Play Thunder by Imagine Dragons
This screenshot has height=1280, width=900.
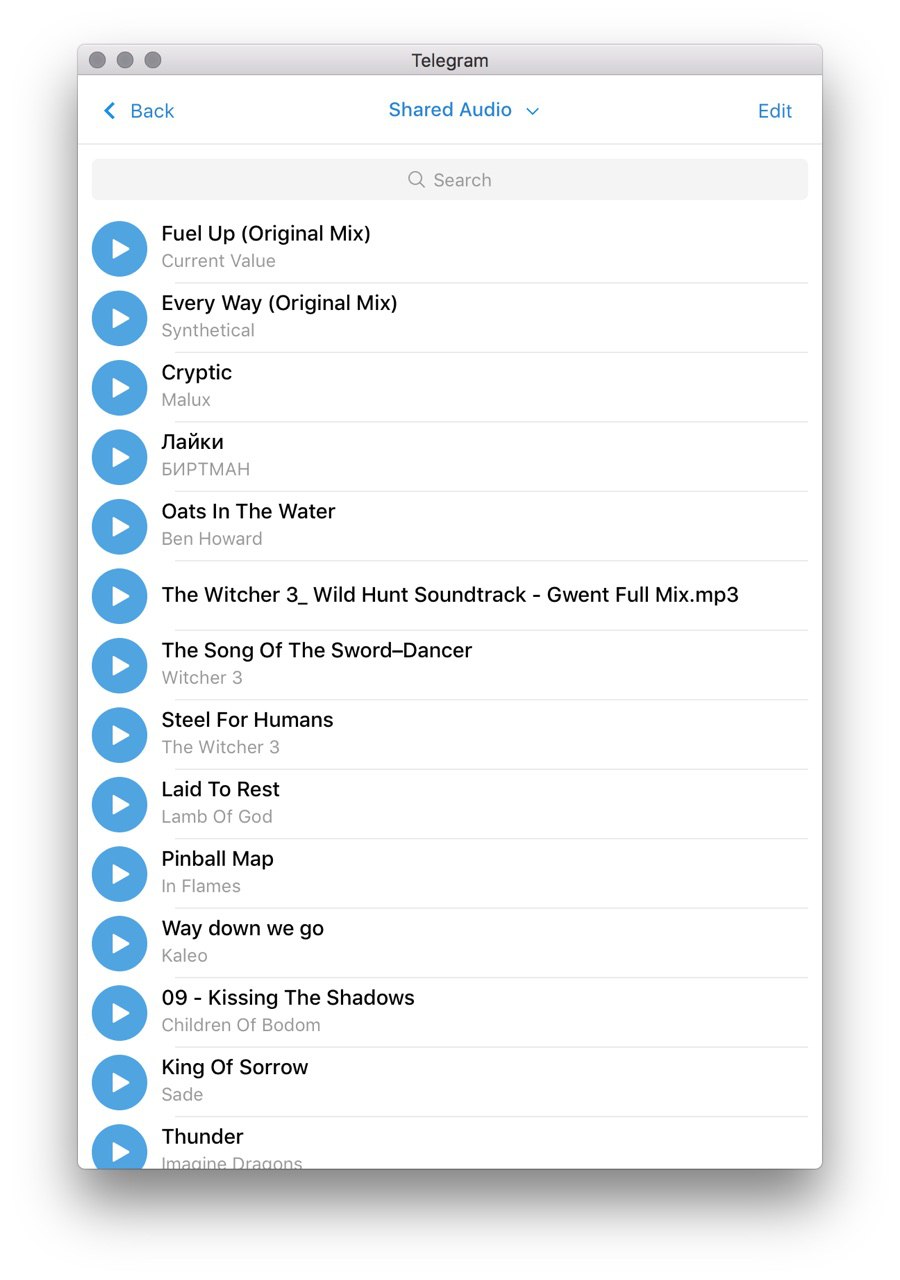[x=120, y=1148]
